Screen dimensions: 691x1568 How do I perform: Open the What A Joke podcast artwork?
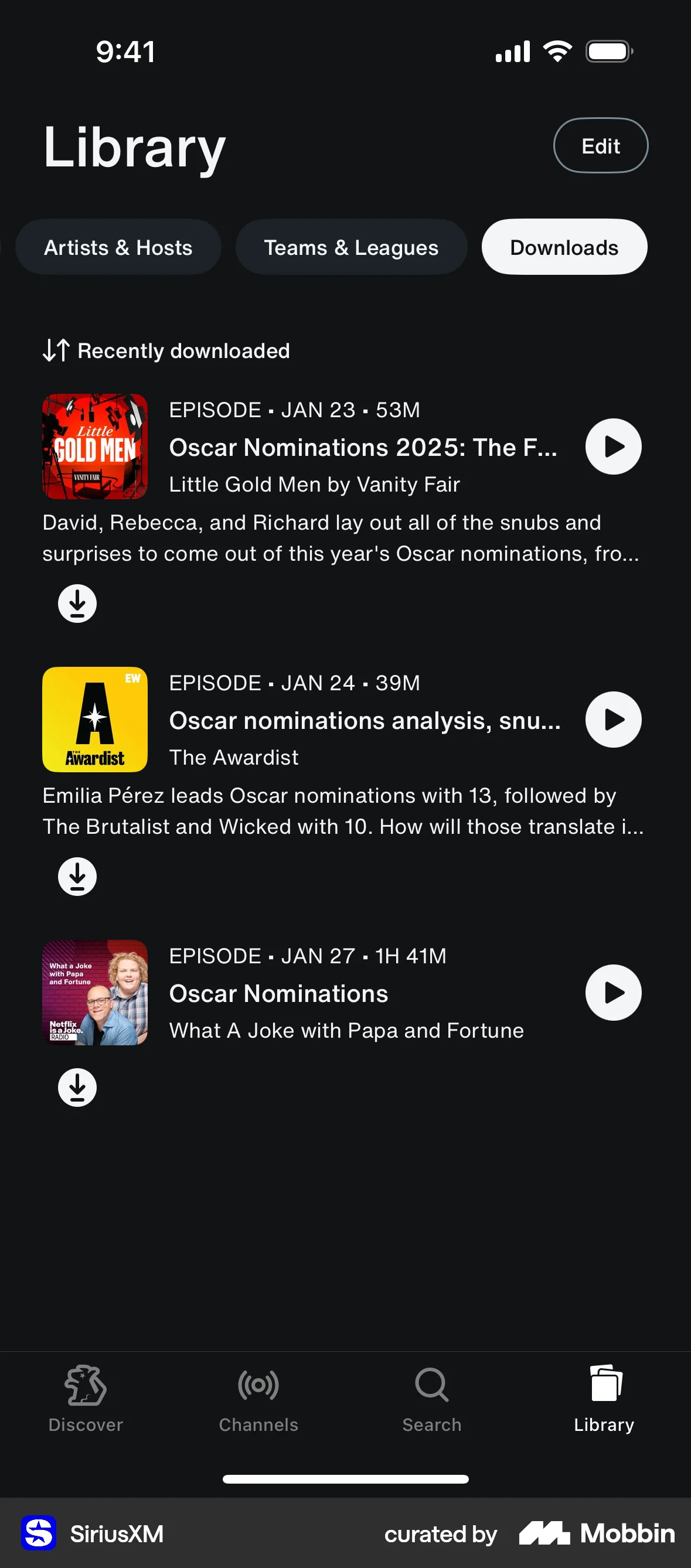click(94, 992)
